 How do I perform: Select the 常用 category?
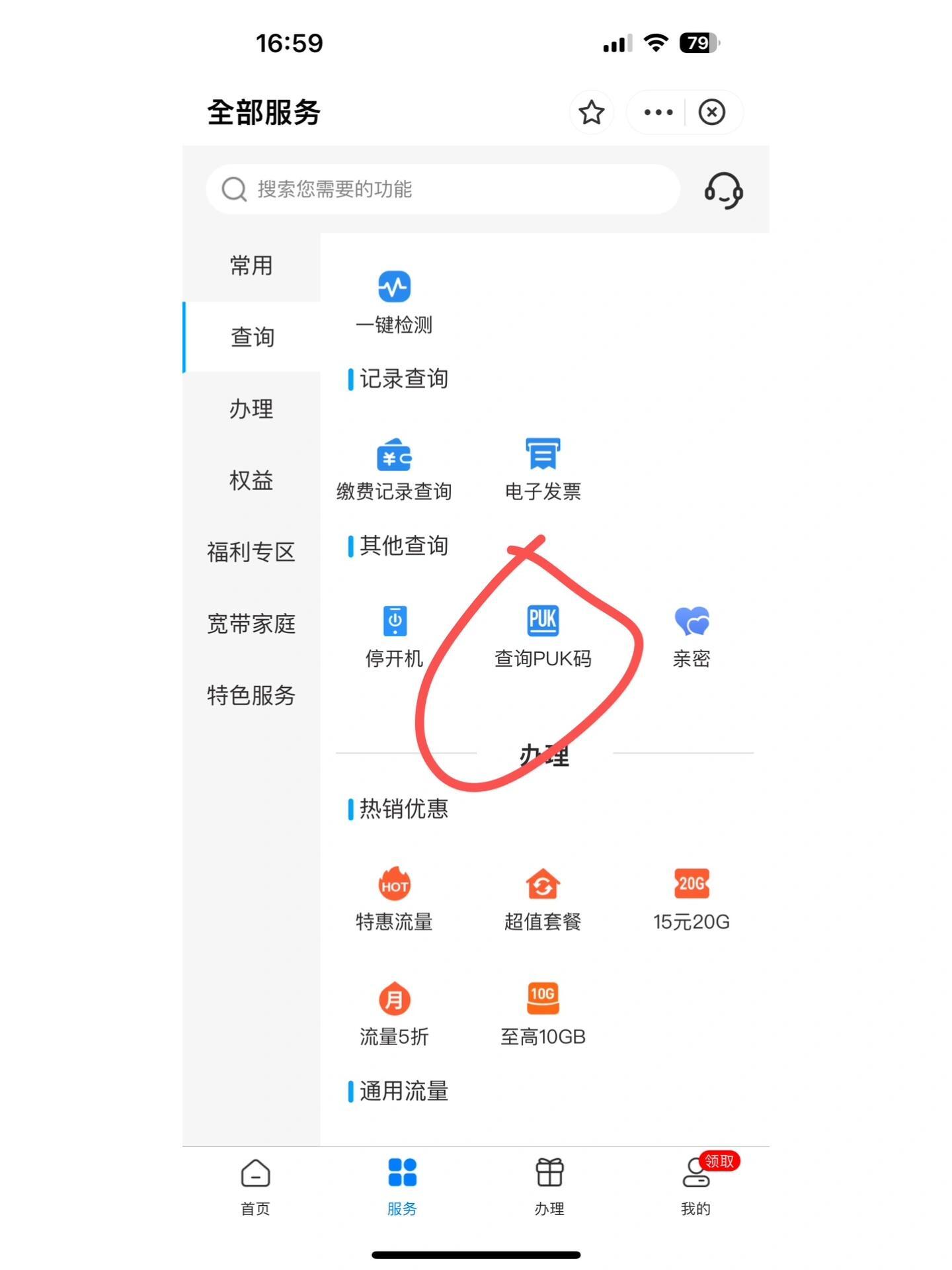[251, 266]
